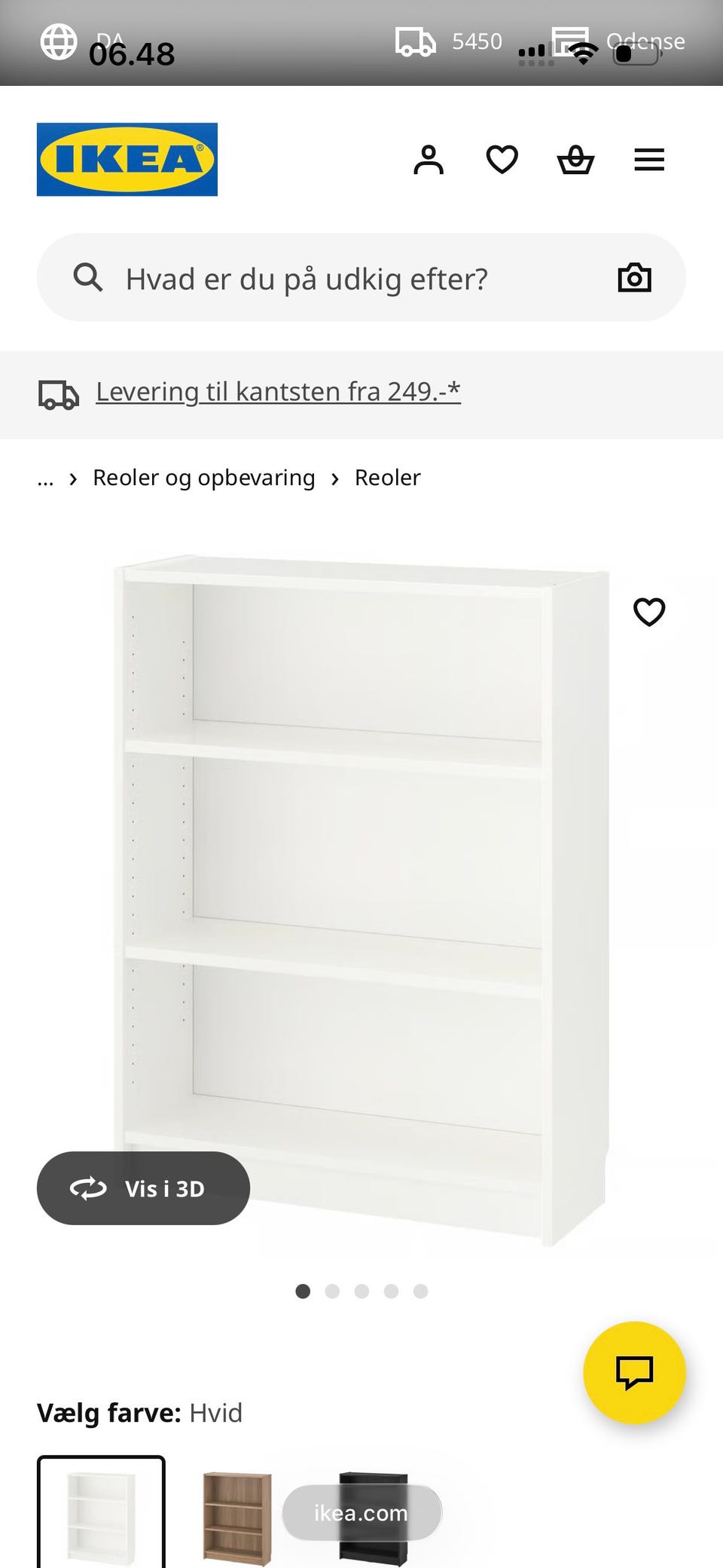Expand the truncated breadcrumb ellipsis
Image resolution: width=723 pixels, height=1568 pixels.
click(45, 478)
